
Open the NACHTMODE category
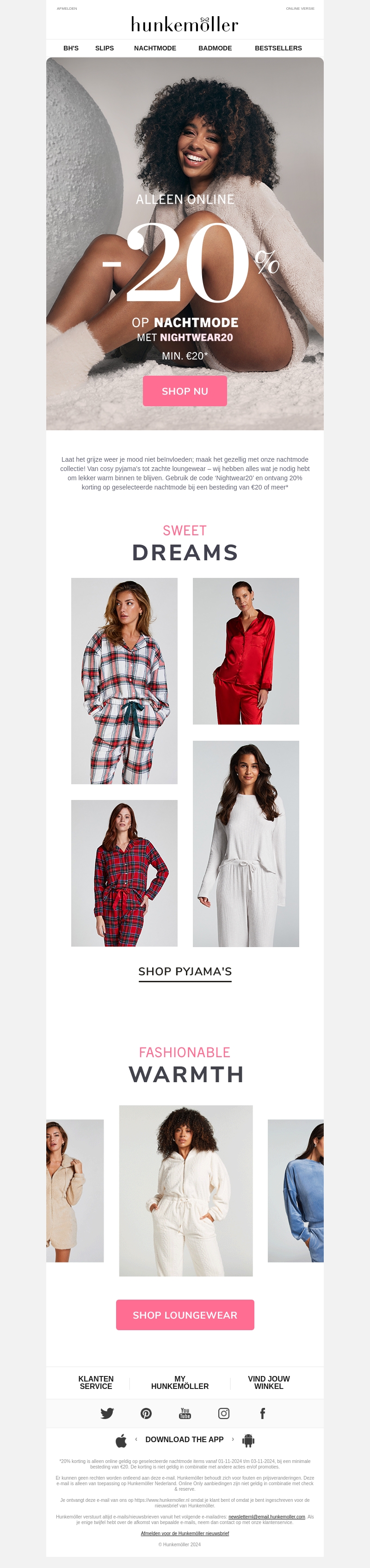[x=154, y=48]
